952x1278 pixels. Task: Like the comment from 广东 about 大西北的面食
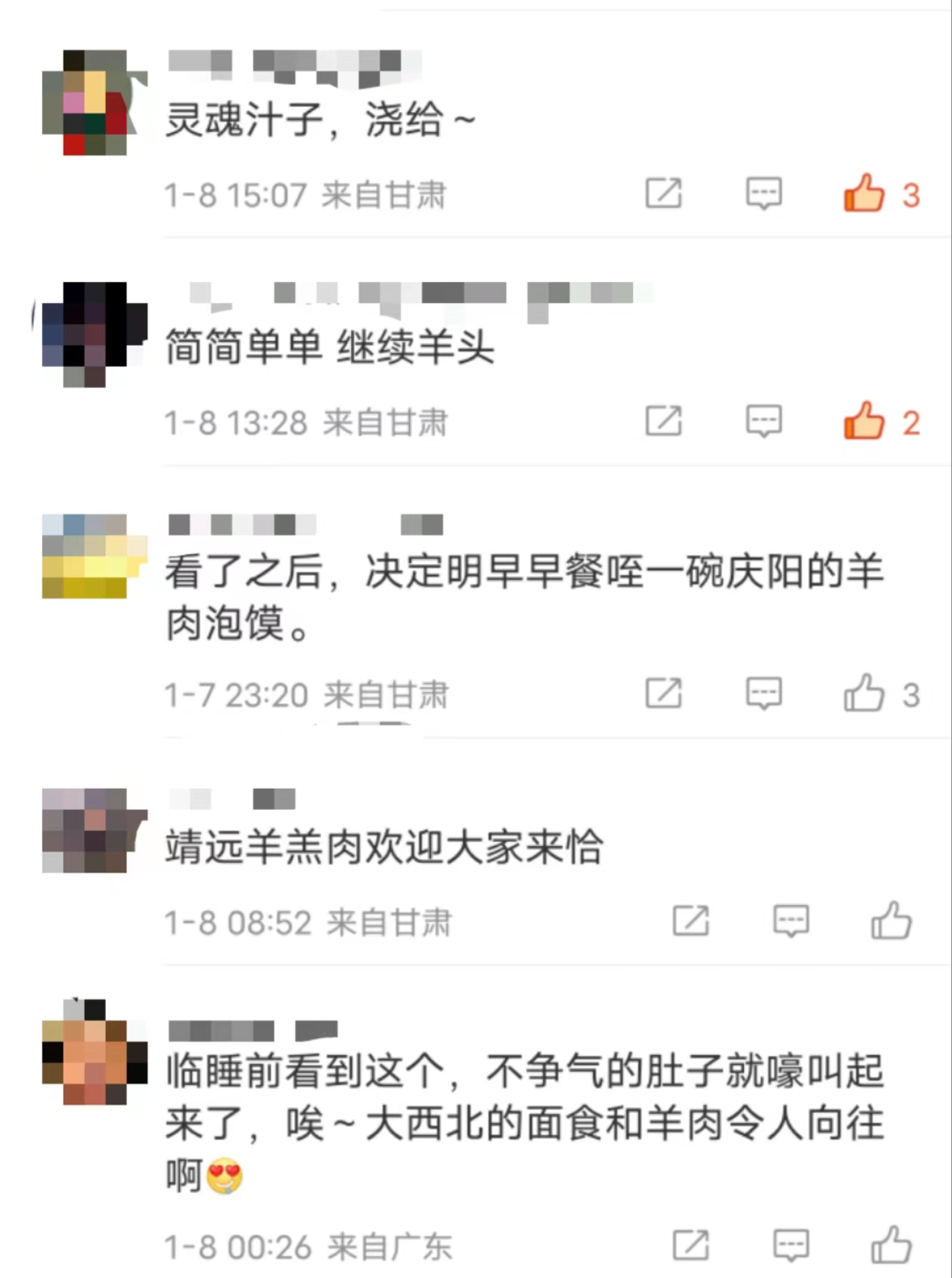coord(891,1245)
